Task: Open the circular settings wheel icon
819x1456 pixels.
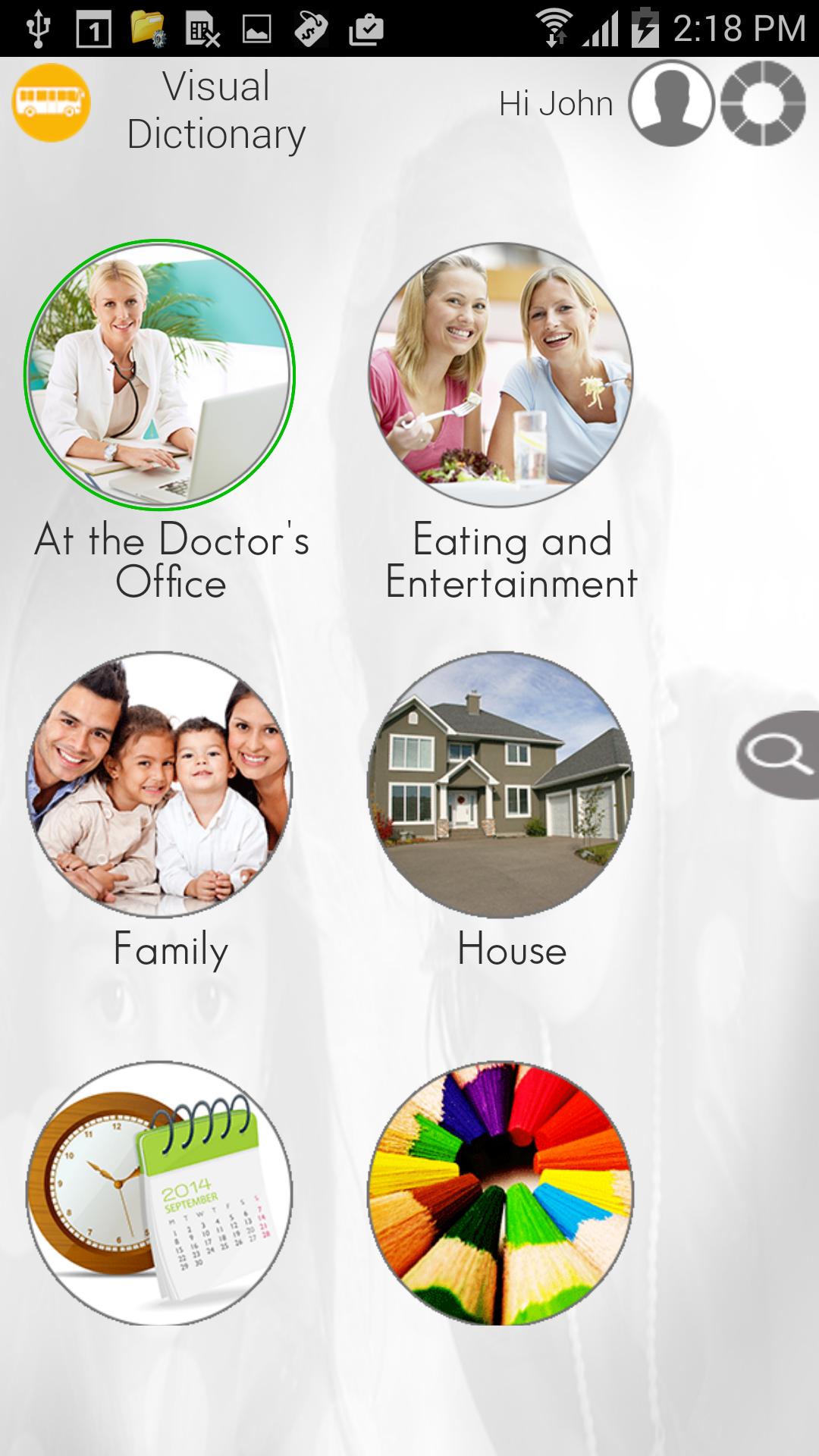Action: pos(762,104)
